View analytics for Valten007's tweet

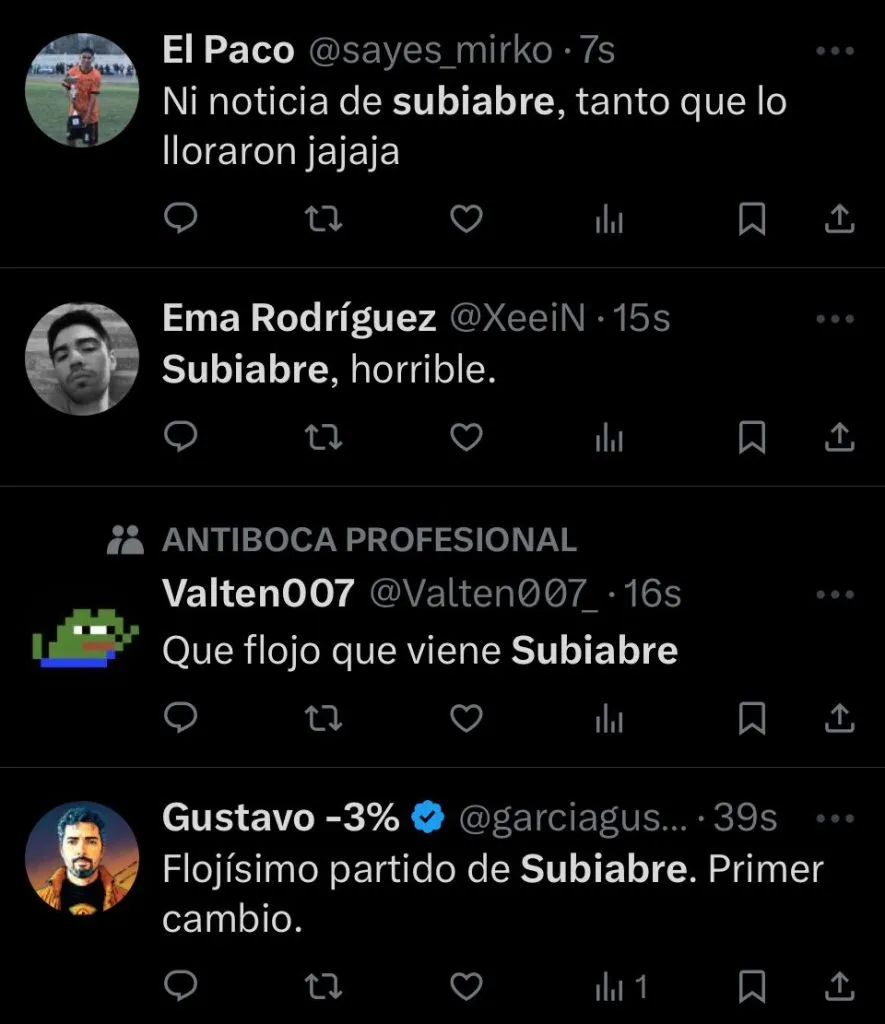pyautogui.click(x=609, y=718)
